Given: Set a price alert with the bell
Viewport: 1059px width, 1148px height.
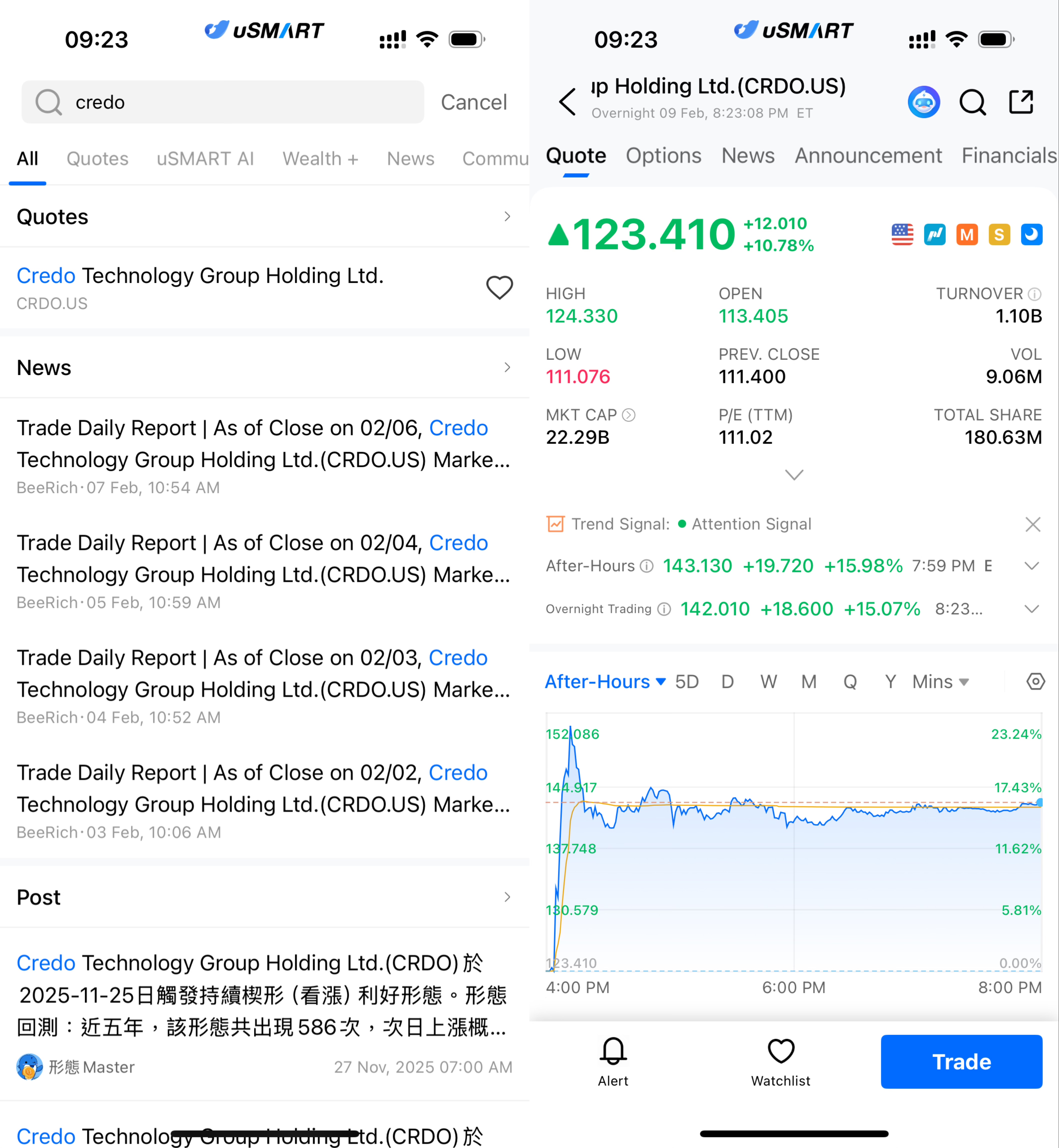Looking at the screenshot, I should (x=613, y=1061).
